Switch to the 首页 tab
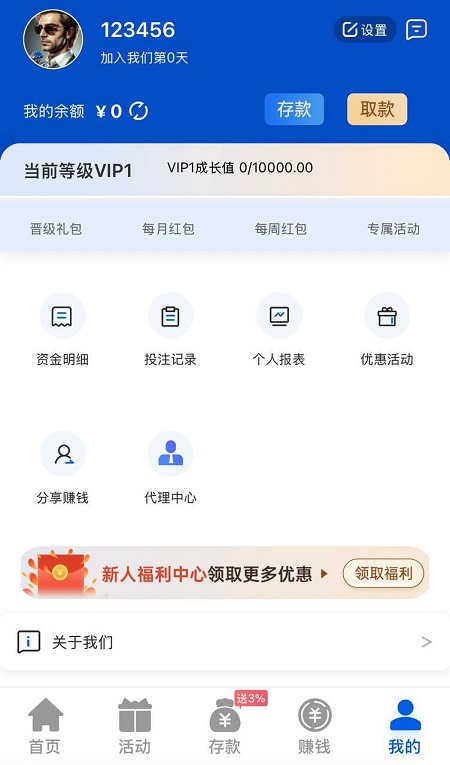Image resolution: width=450 pixels, height=765 pixels. point(45,726)
